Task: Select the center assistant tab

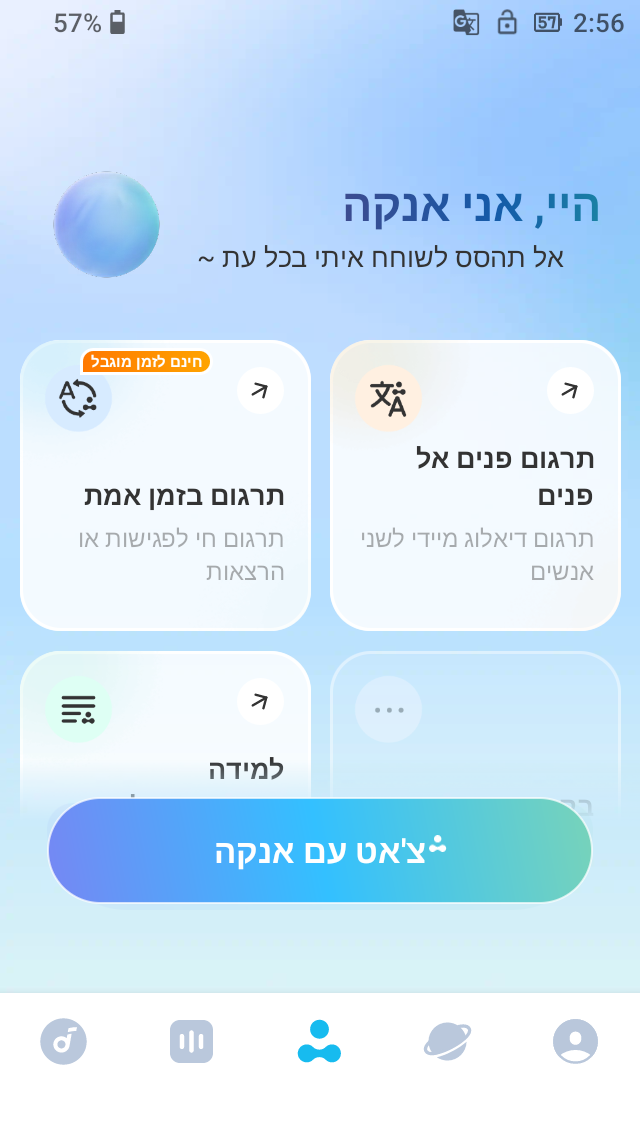Action: tap(319, 1041)
